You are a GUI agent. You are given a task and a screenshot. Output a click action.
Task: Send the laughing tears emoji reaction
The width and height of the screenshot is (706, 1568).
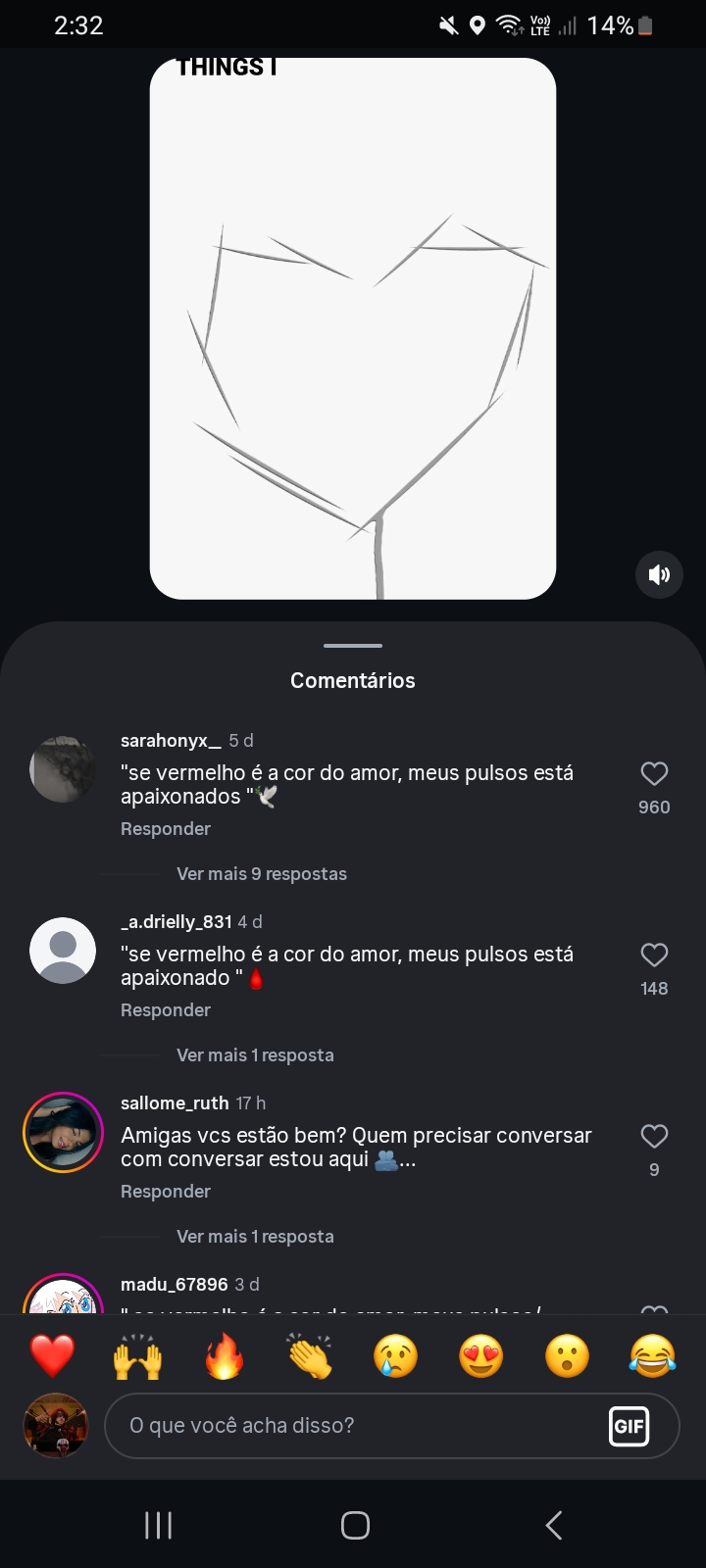coord(652,1356)
